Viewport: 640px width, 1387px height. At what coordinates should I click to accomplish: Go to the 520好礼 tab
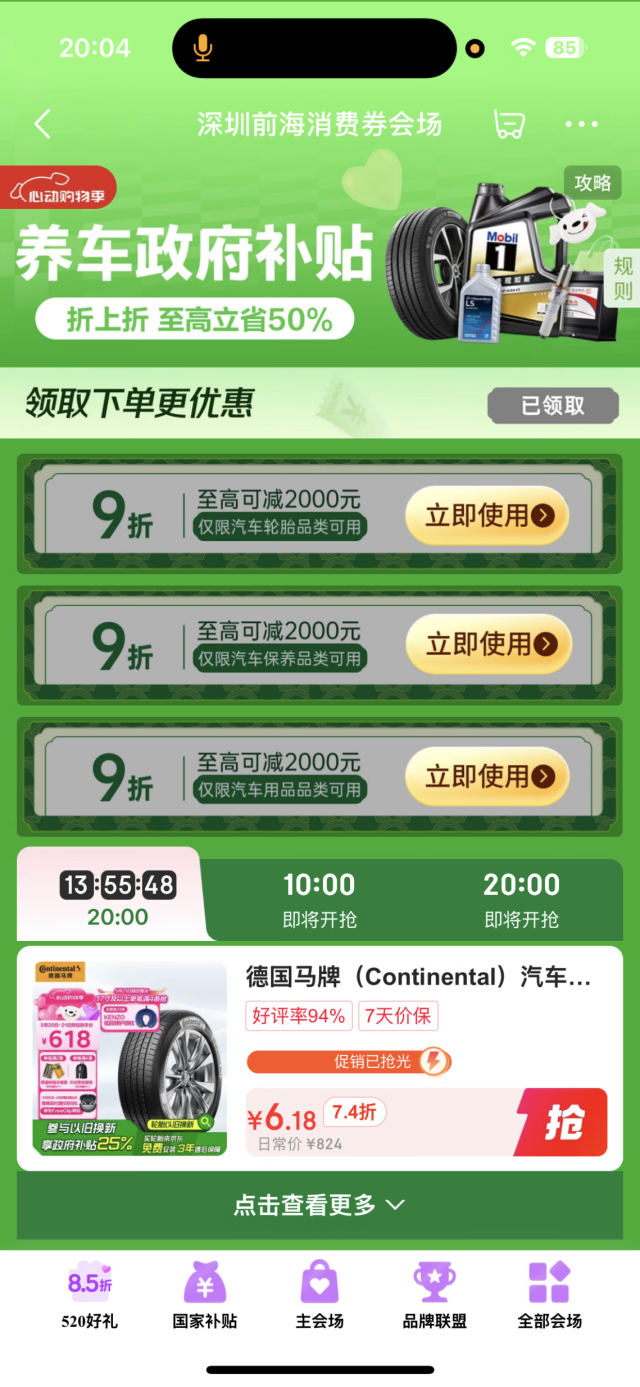(90, 1294)
